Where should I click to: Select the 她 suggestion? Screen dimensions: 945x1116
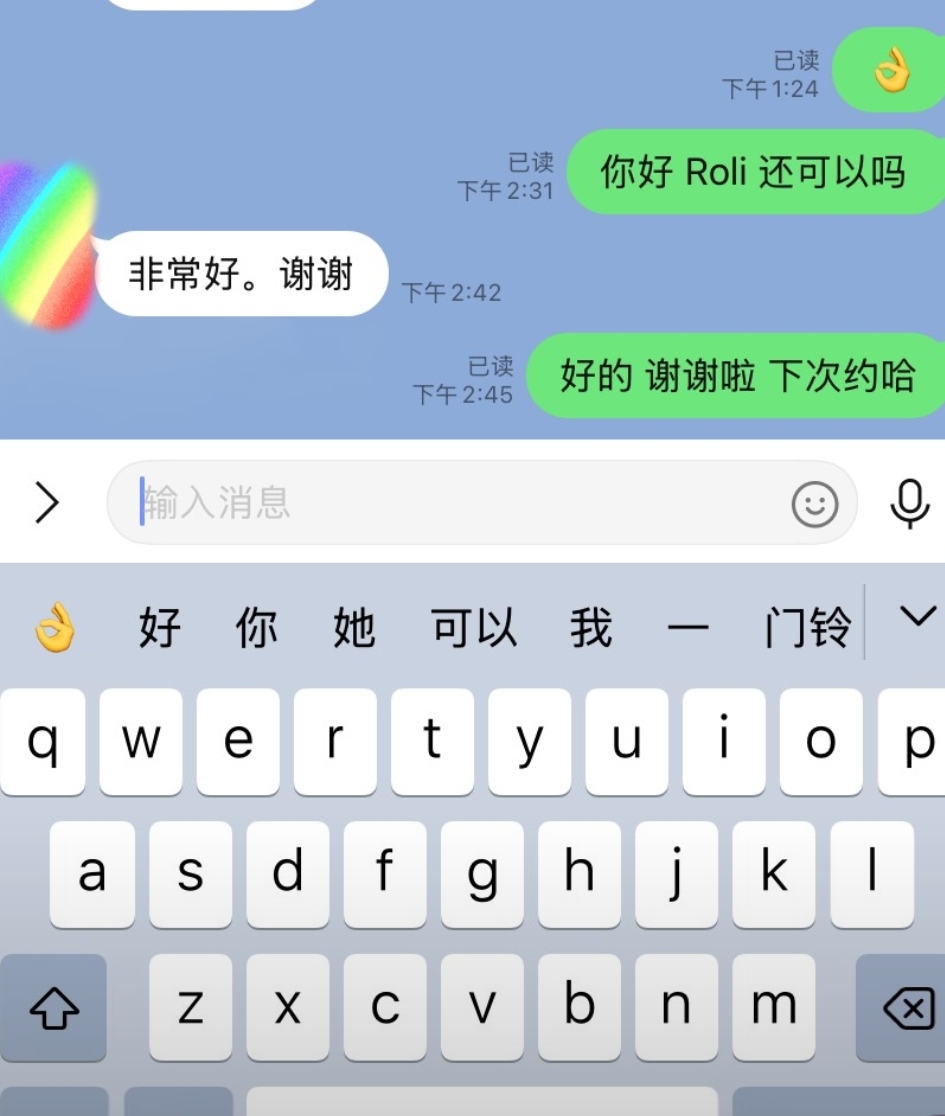coord(354,628)
